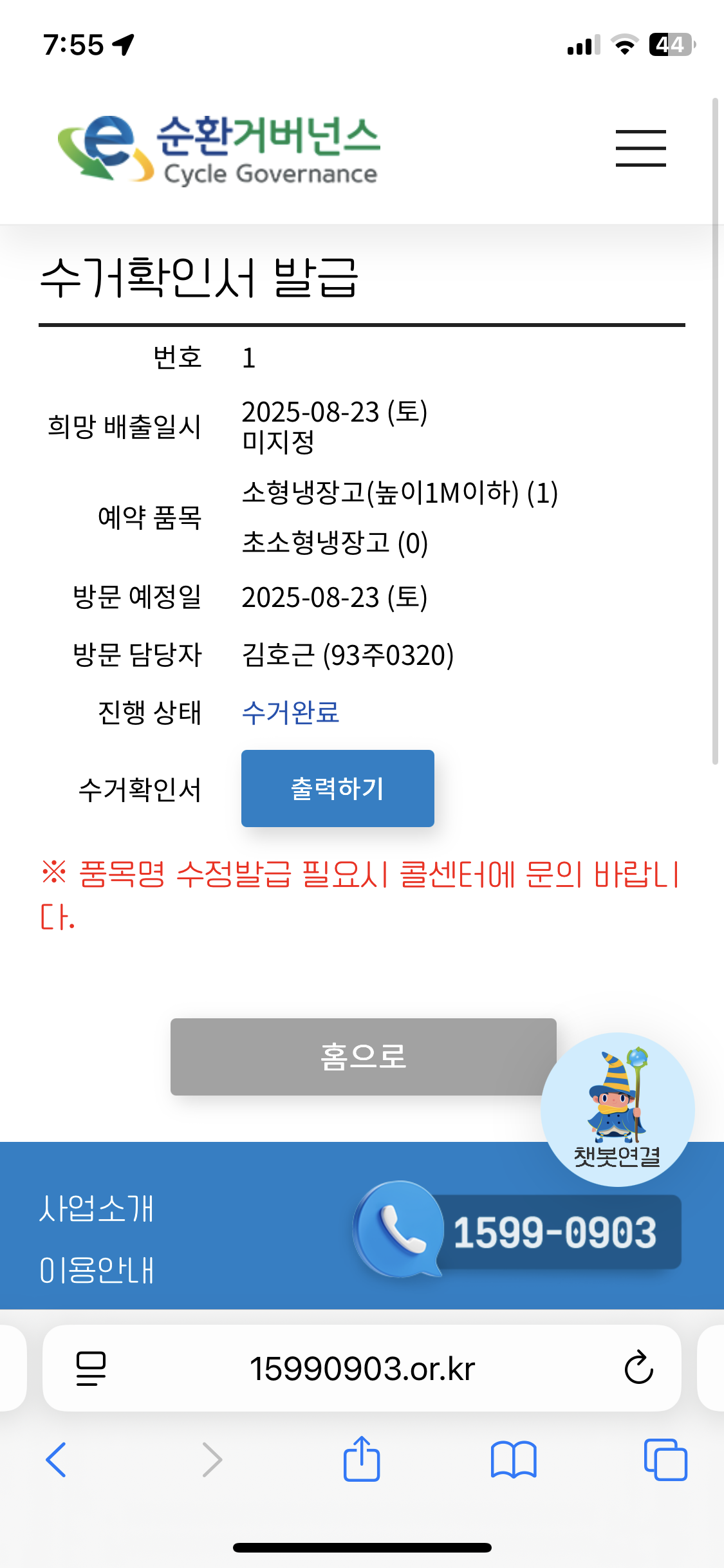
Task: Tap the 순환거버넌스 logo to go home
Action: [x=219, y=149]
